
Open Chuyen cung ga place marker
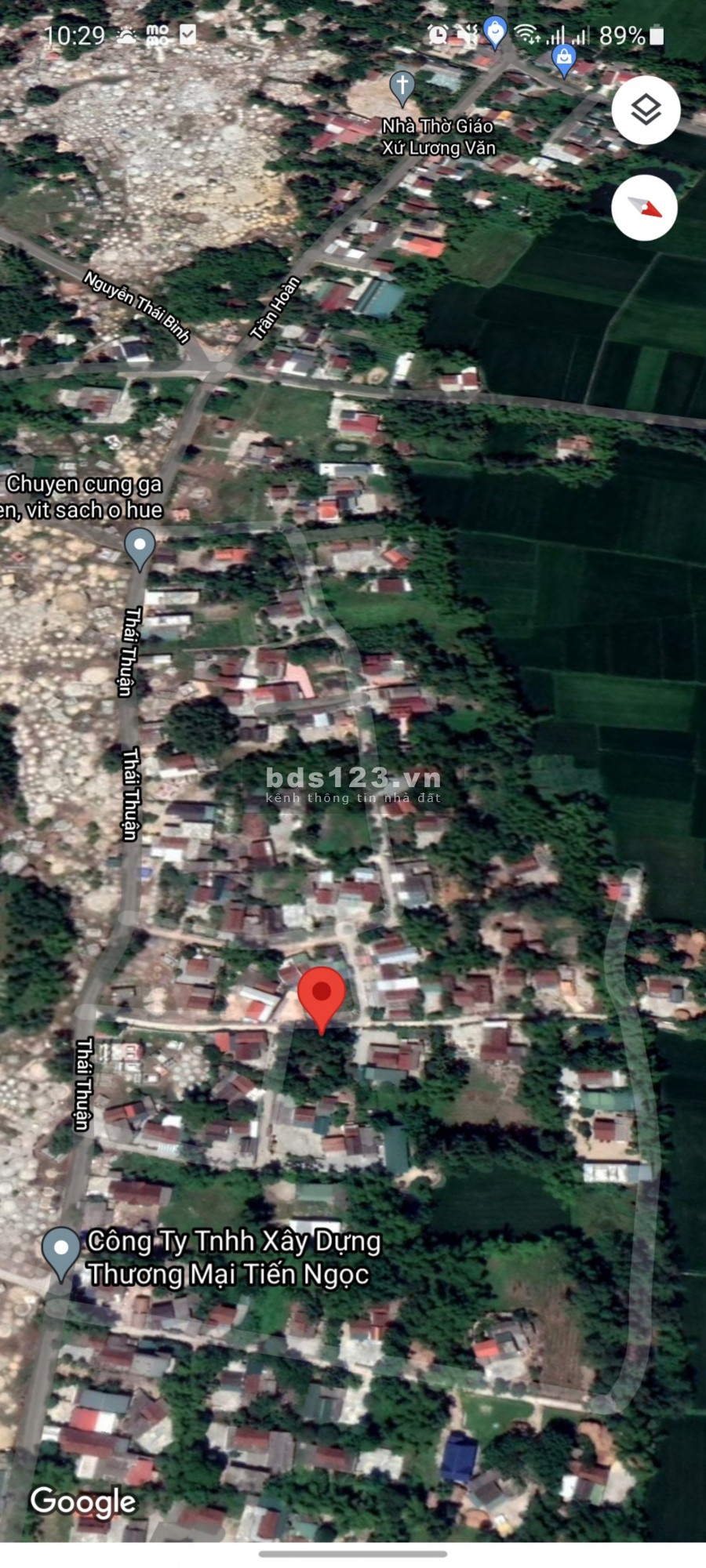pos(140,547)
